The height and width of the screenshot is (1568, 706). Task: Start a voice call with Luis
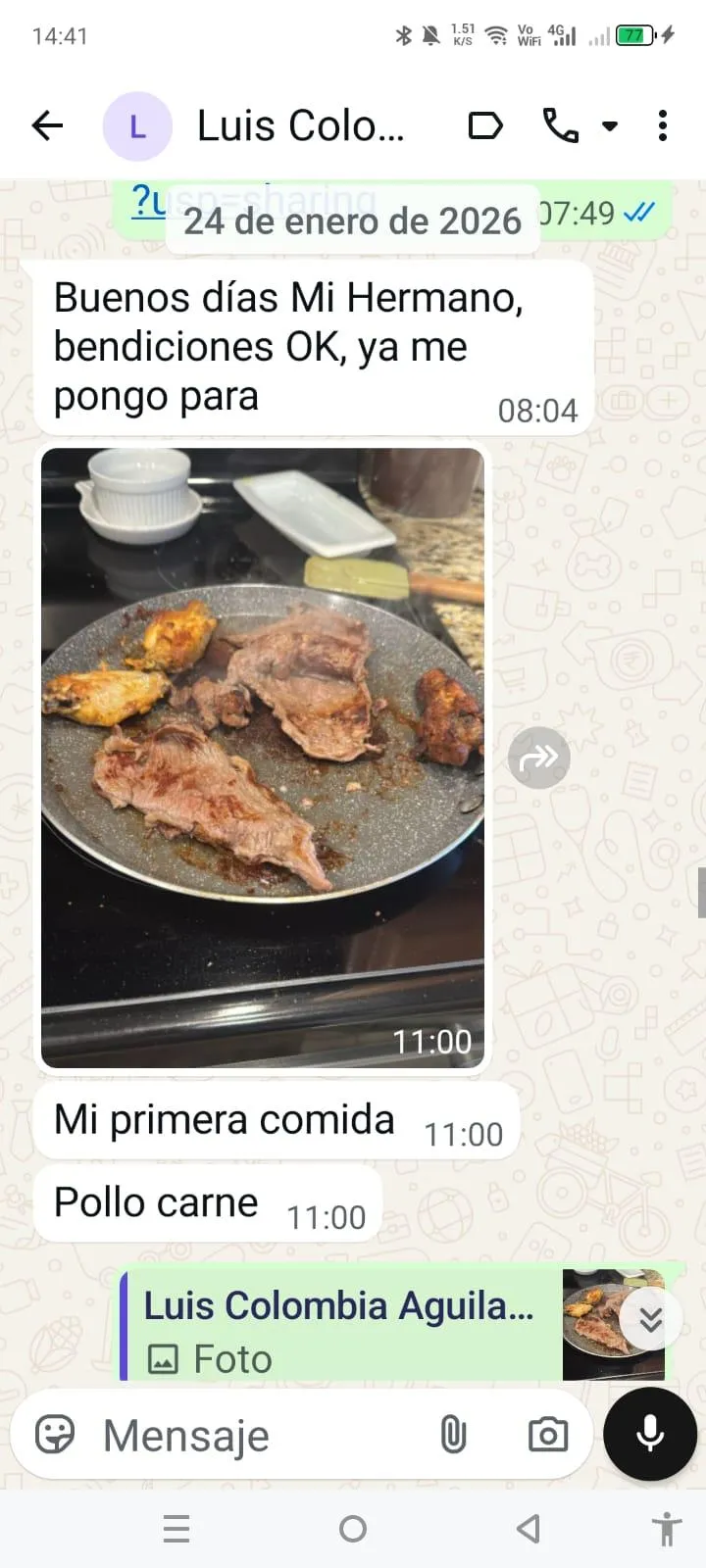point(561,125)
